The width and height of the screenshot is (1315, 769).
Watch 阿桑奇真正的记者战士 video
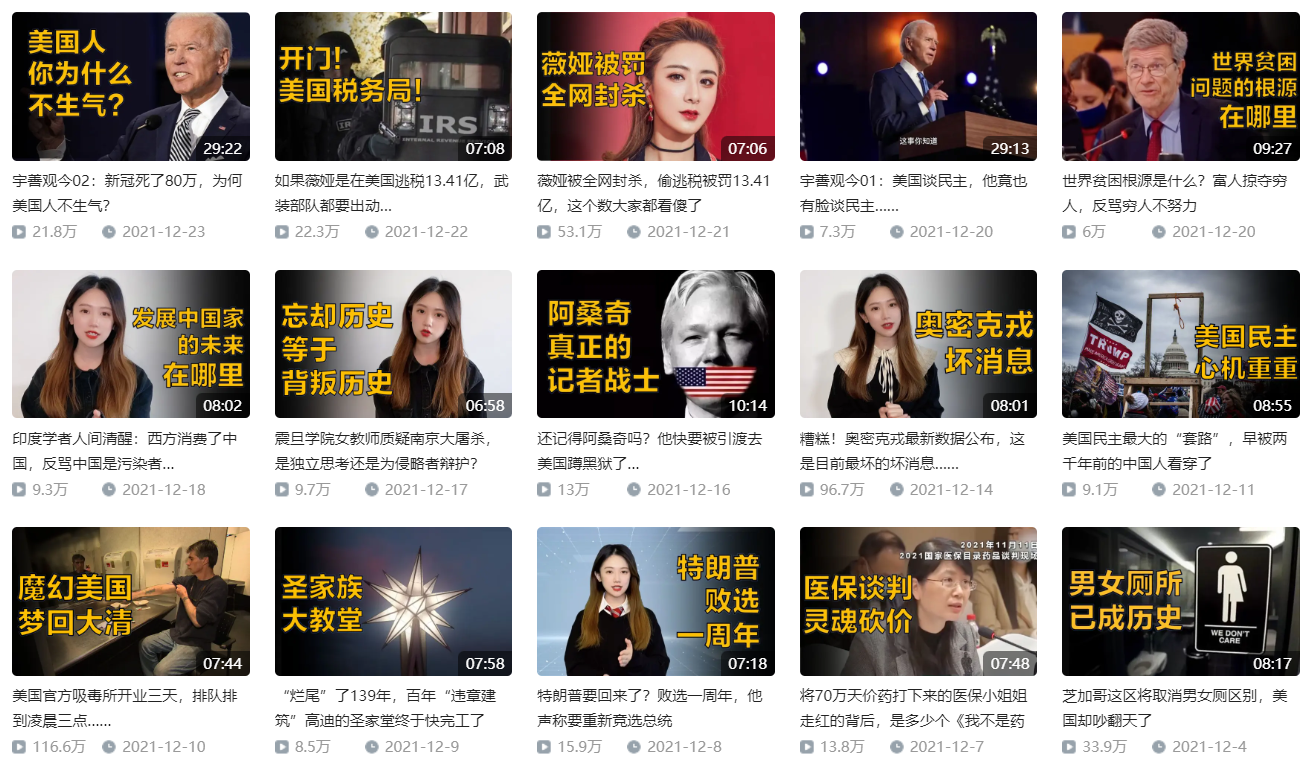(655, 343)
